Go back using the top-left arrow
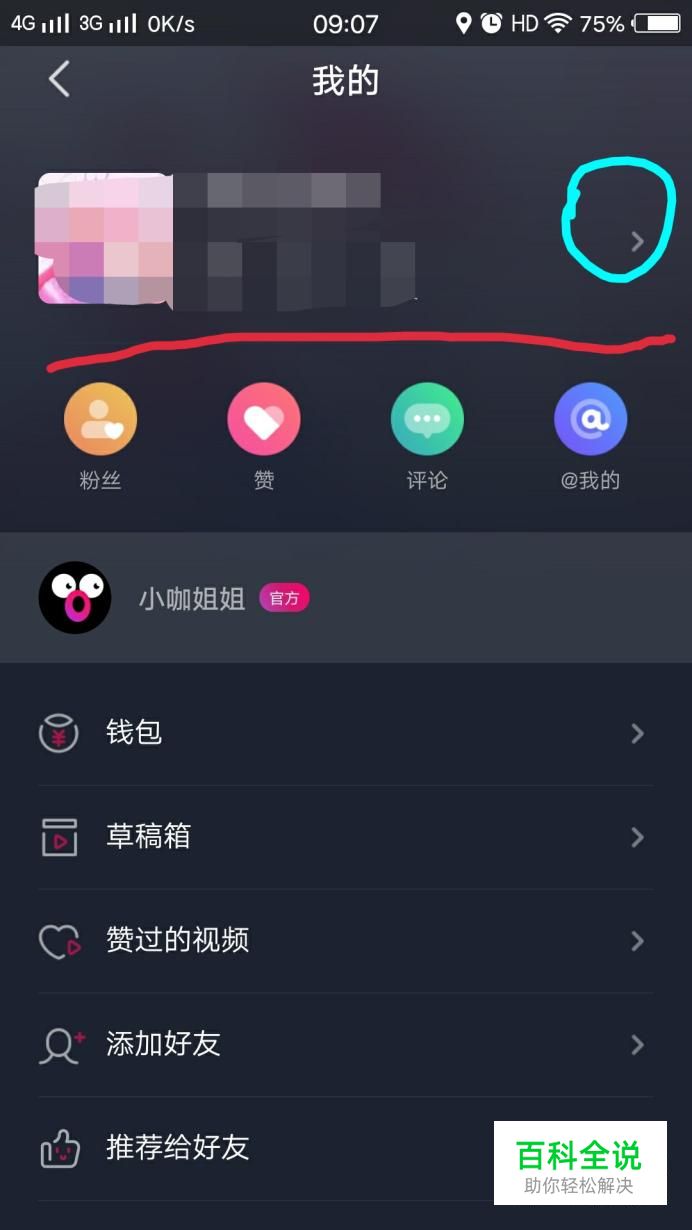 click(59, 79)
